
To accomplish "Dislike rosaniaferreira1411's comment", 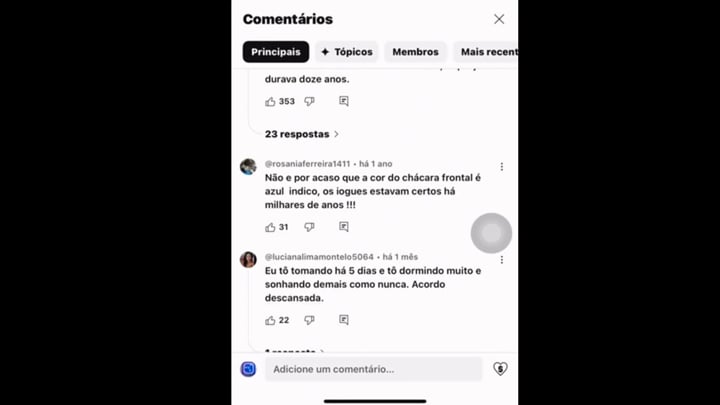I will pos(309,227).
